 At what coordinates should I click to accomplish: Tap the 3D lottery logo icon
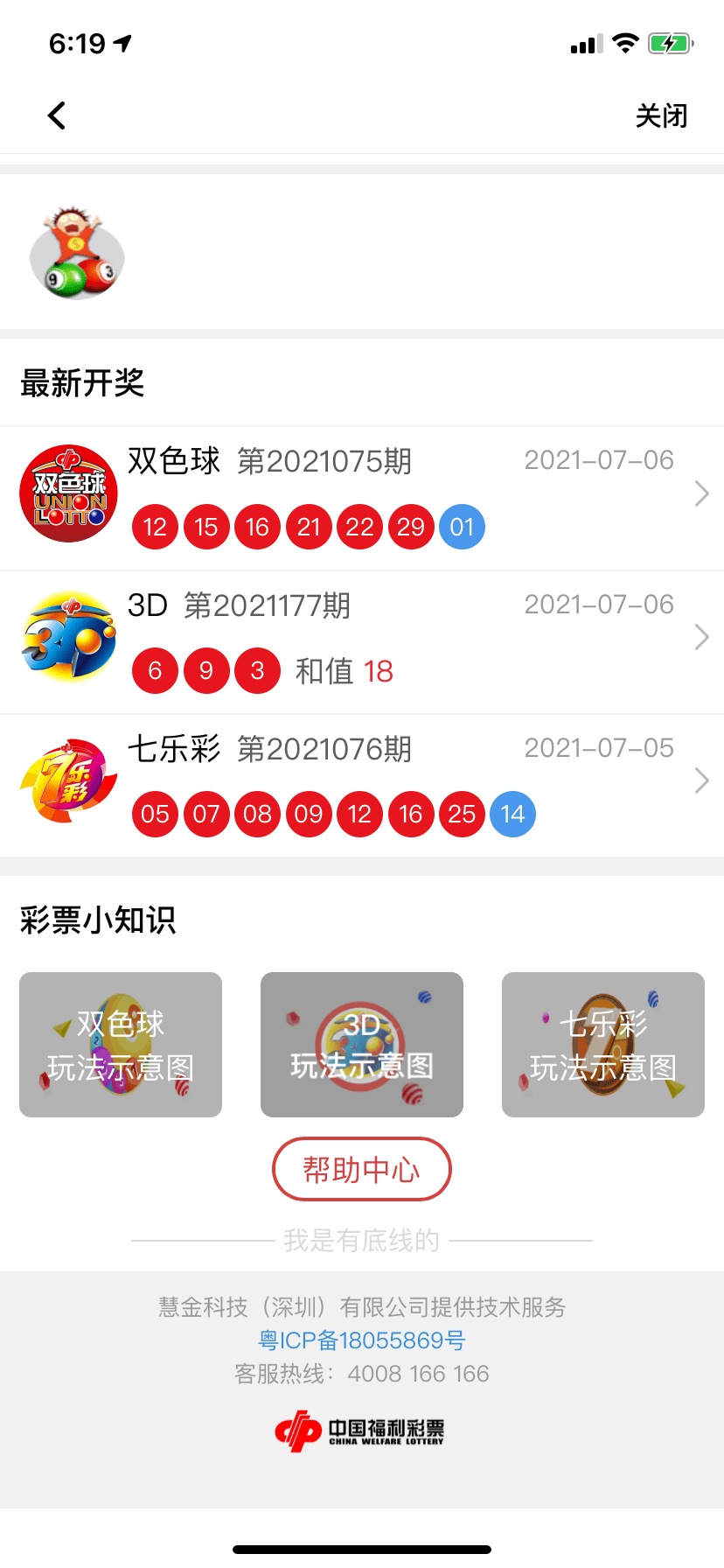(x=68, y=637)
